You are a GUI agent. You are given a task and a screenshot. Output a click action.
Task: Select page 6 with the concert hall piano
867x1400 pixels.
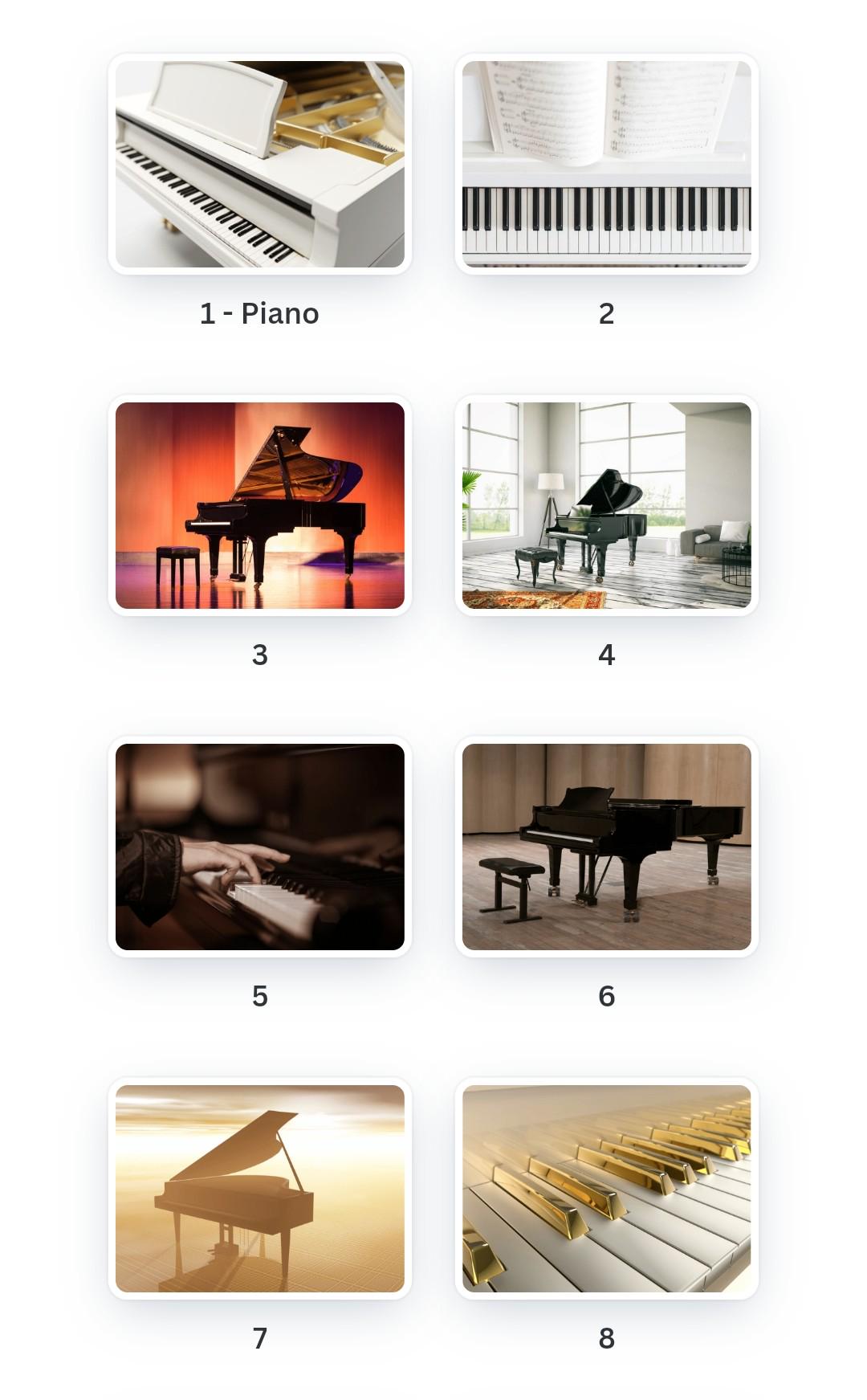606,847
